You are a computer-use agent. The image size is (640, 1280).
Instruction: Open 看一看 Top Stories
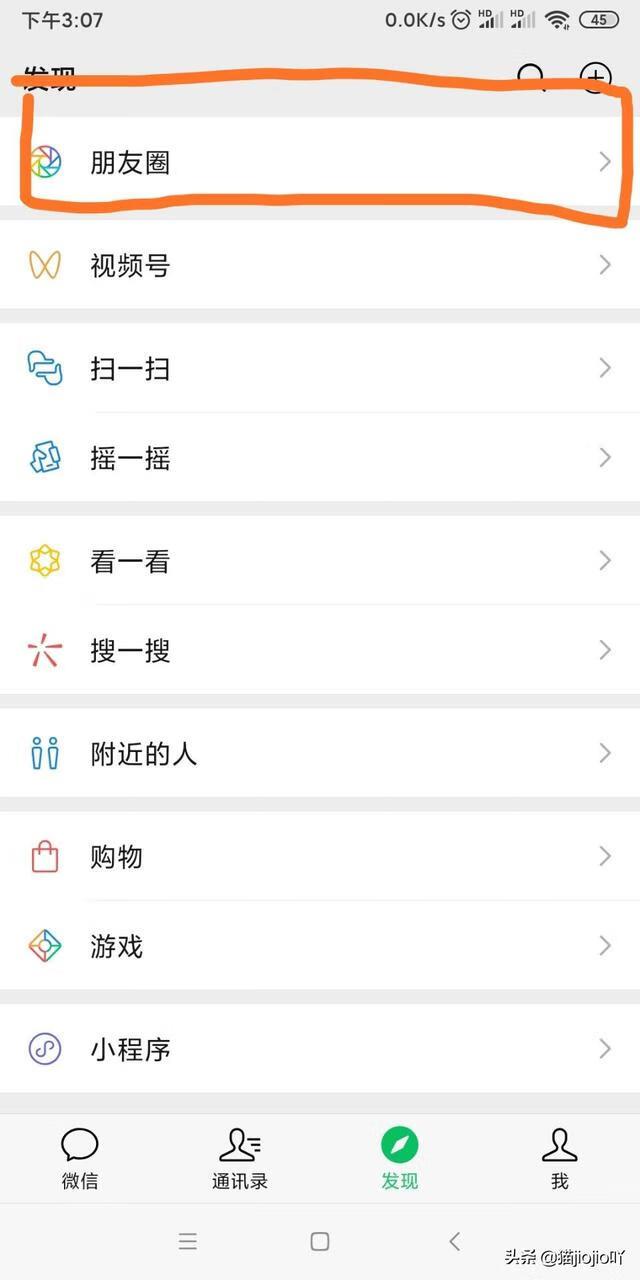pyautogui.click(x=320, y=561)
